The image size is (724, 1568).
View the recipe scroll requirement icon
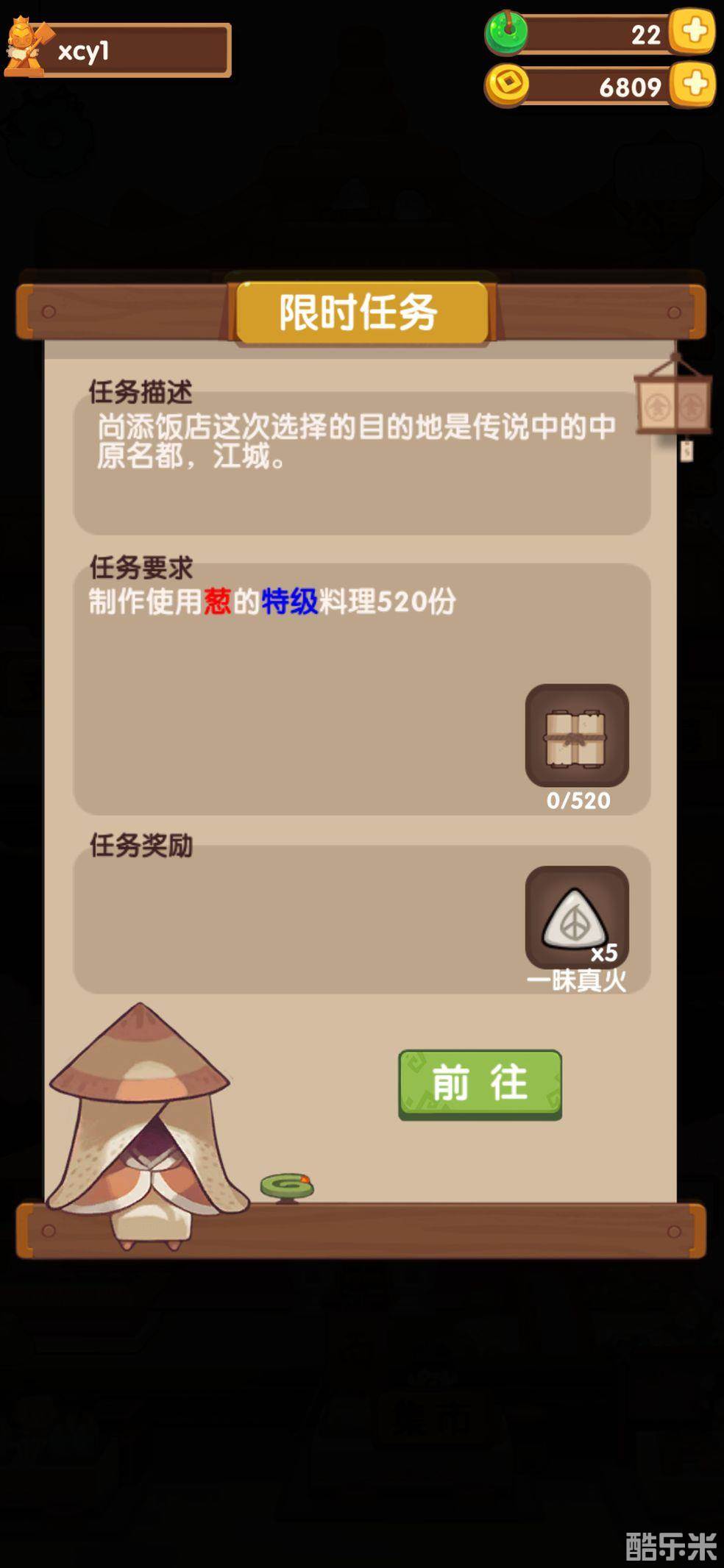(576, 735)
